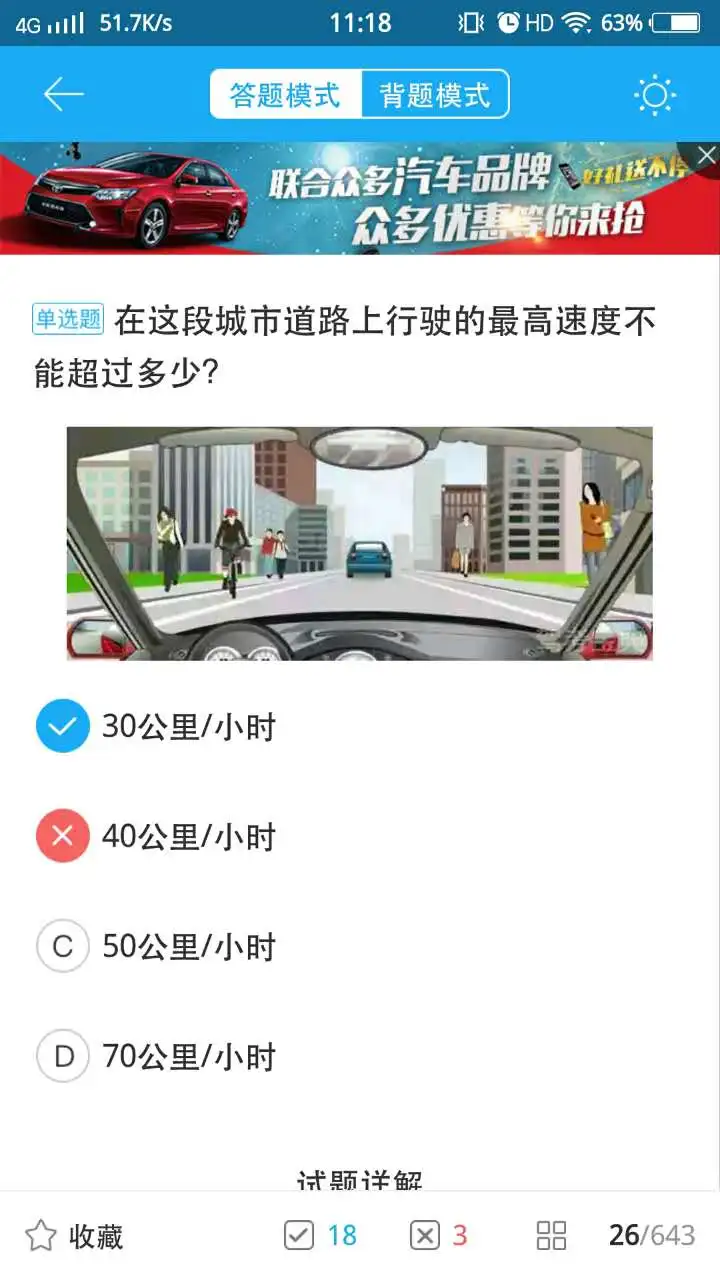Image resolution: width=720 pixels, height=1280 pixels.
Task: Open the car brands promotion banner
Action: [x=360, y=200]
